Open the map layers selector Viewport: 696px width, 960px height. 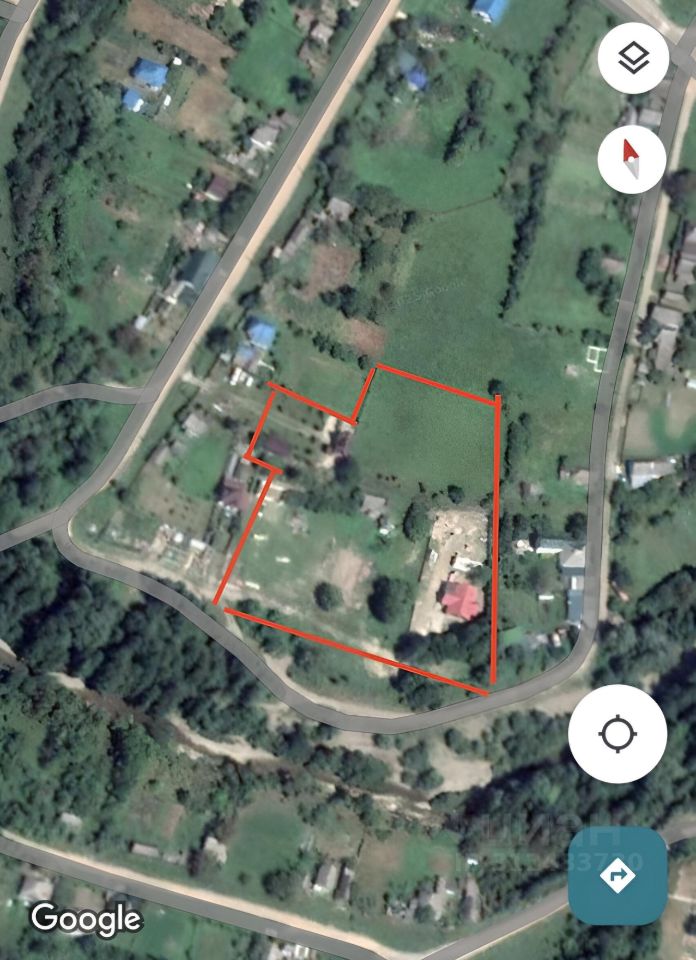[x=633, y=58]
